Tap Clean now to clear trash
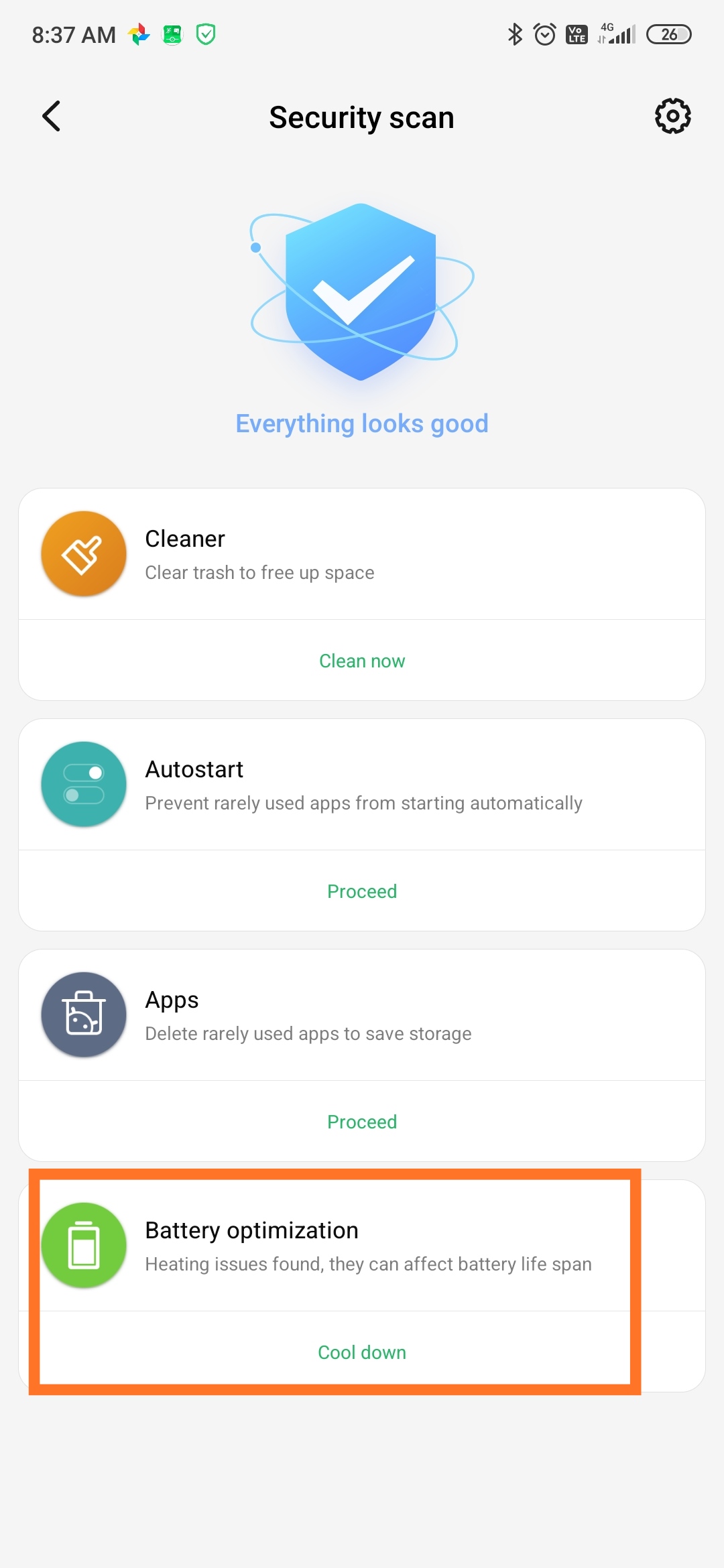 click(362, 661)
